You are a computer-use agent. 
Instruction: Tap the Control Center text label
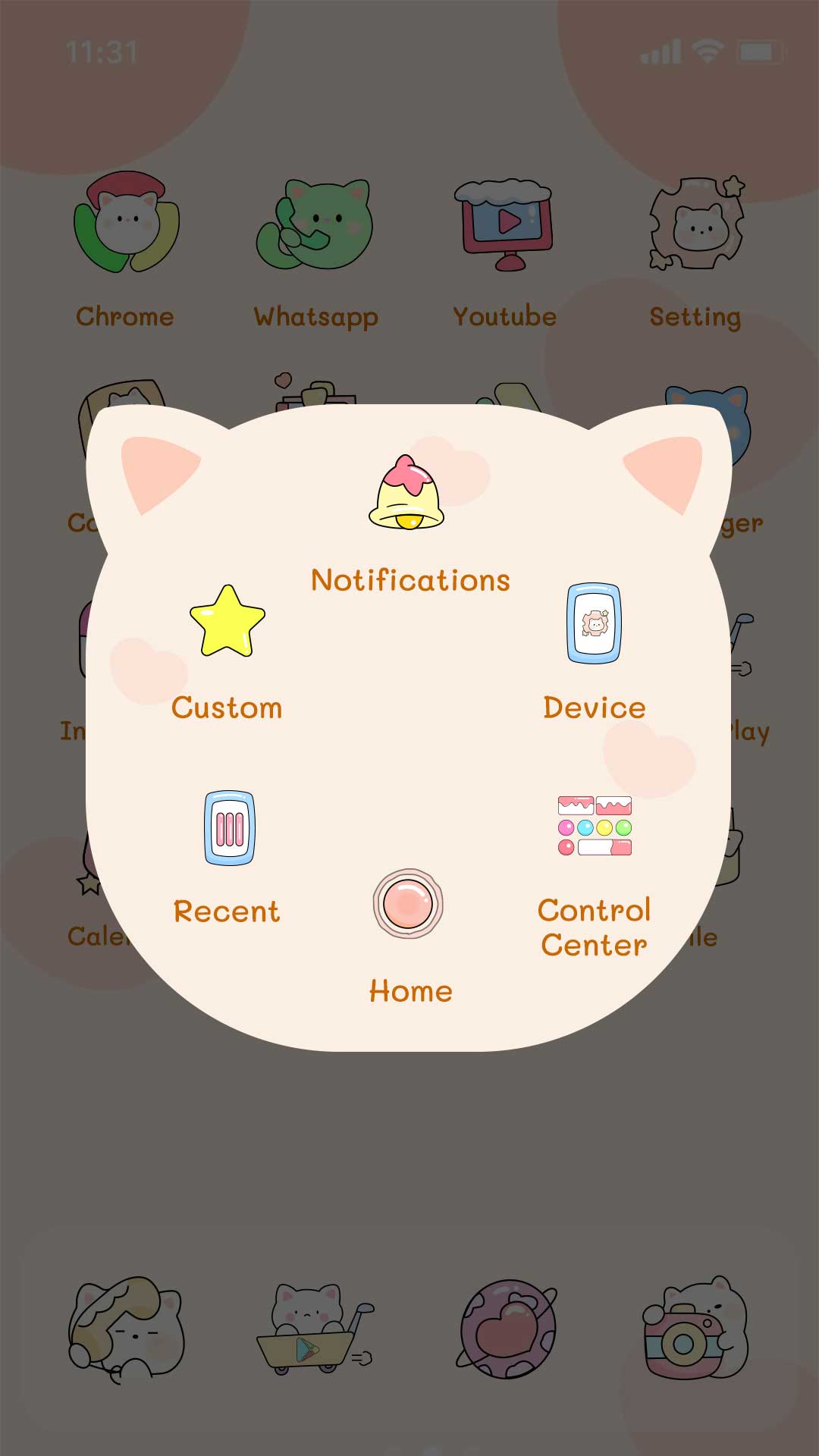(594, 927)
